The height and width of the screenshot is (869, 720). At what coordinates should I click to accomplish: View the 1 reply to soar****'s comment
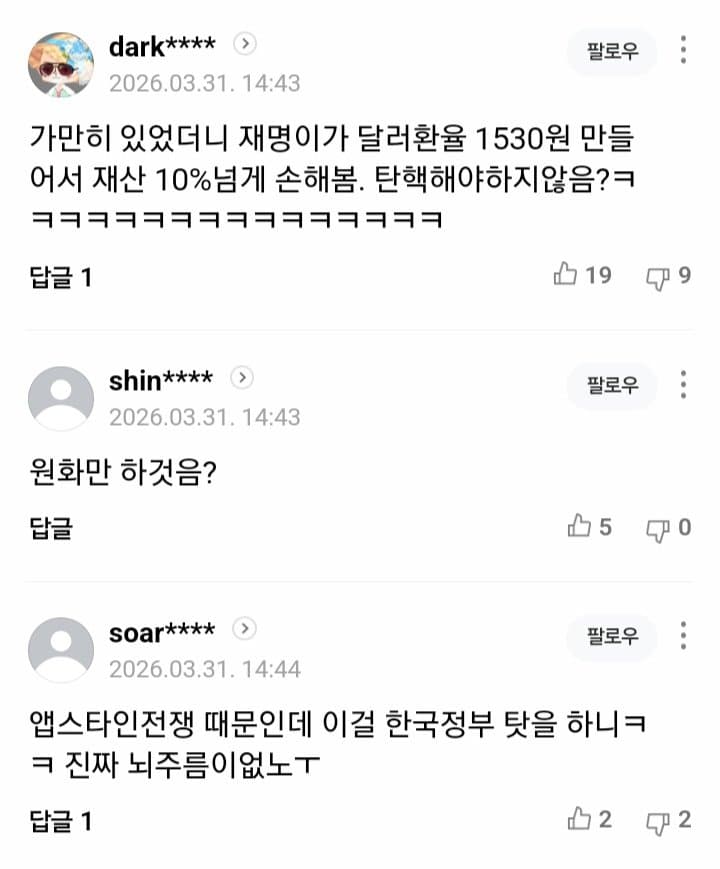[61, 821]
